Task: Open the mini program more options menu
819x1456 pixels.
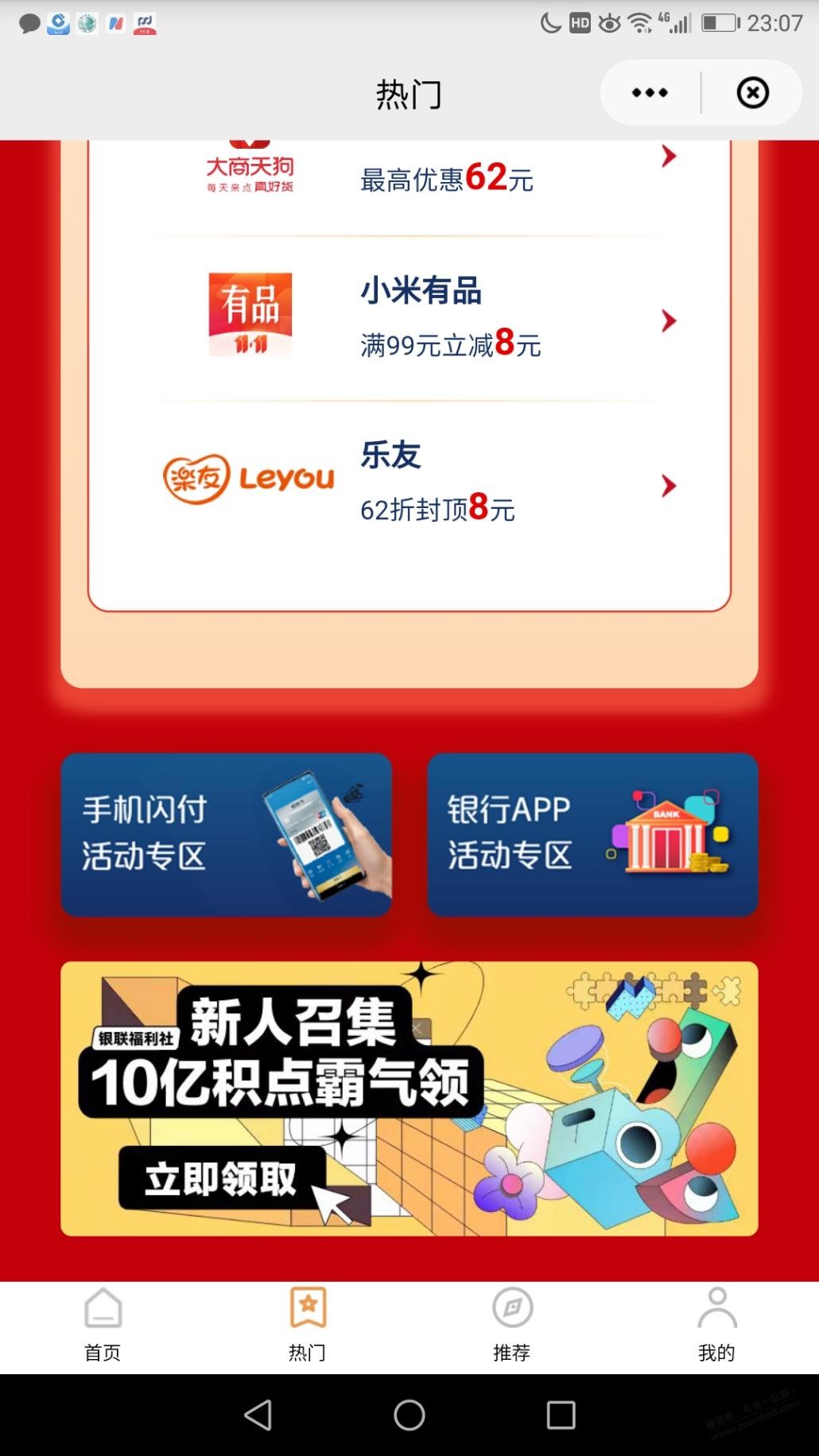Action: (x=650, y=93)
